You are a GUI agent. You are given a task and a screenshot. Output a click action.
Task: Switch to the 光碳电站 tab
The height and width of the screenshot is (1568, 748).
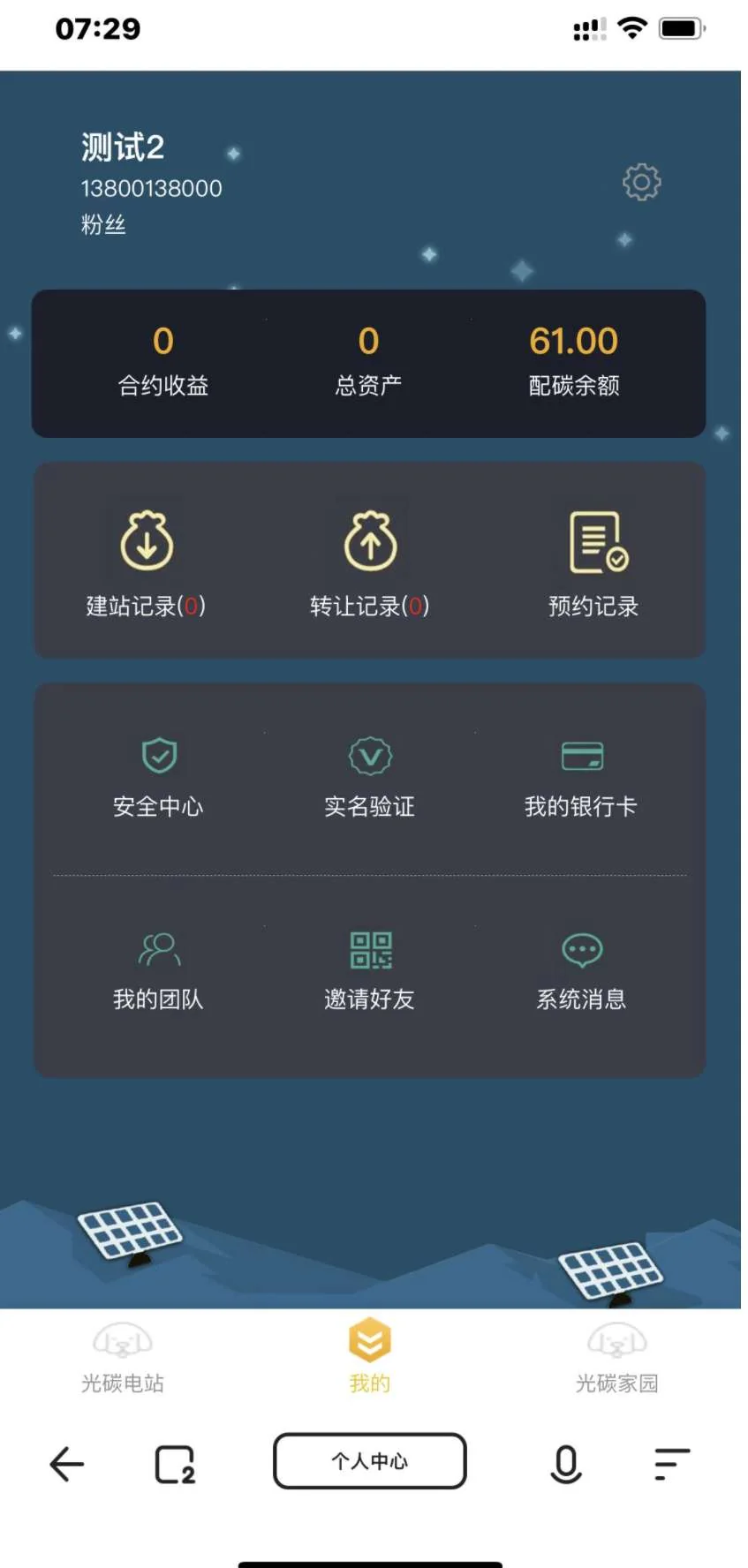(x=123, y=1358)
